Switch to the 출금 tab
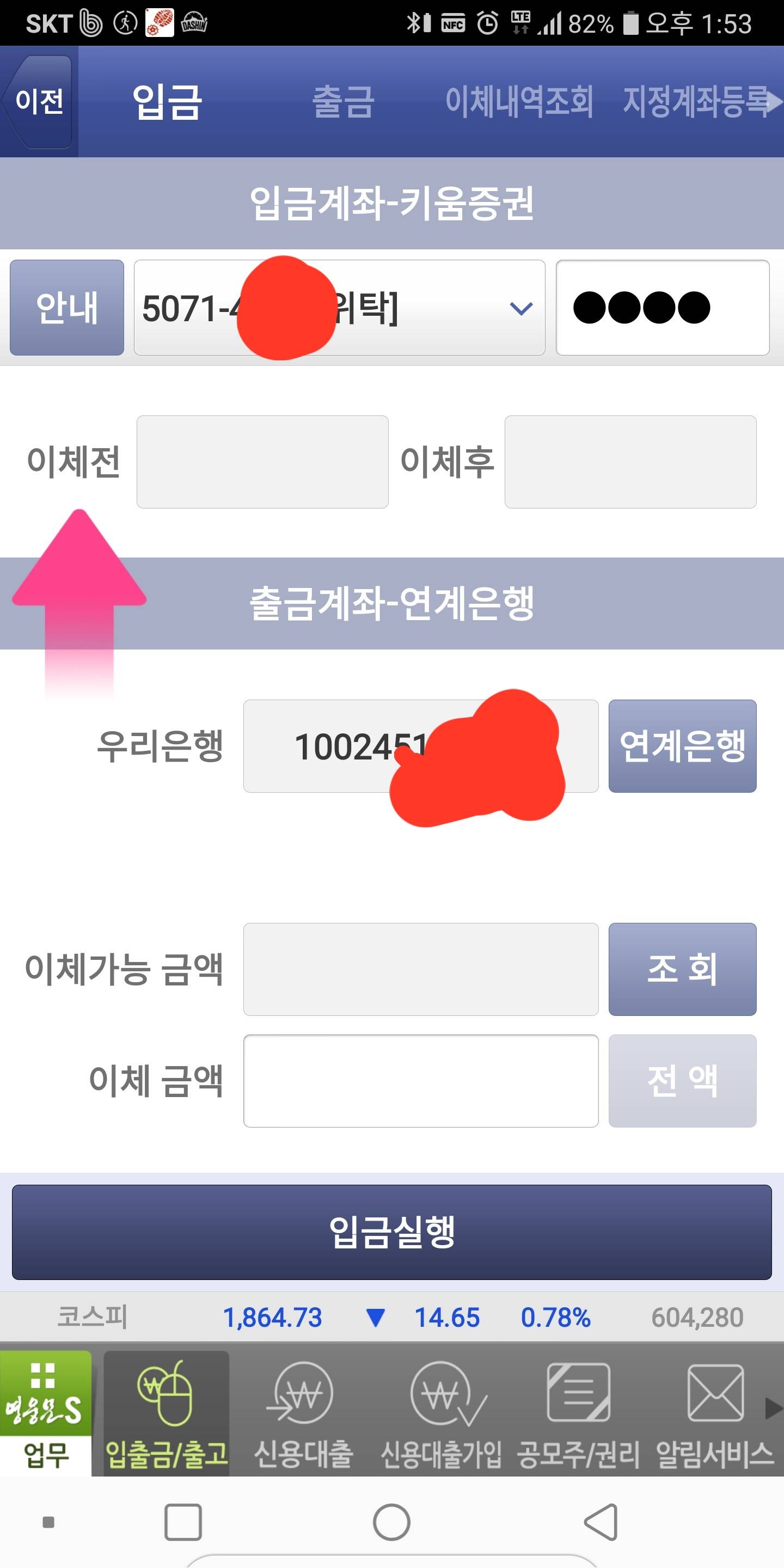Screen dimensions: 784x1568 (x=342, y=101)
